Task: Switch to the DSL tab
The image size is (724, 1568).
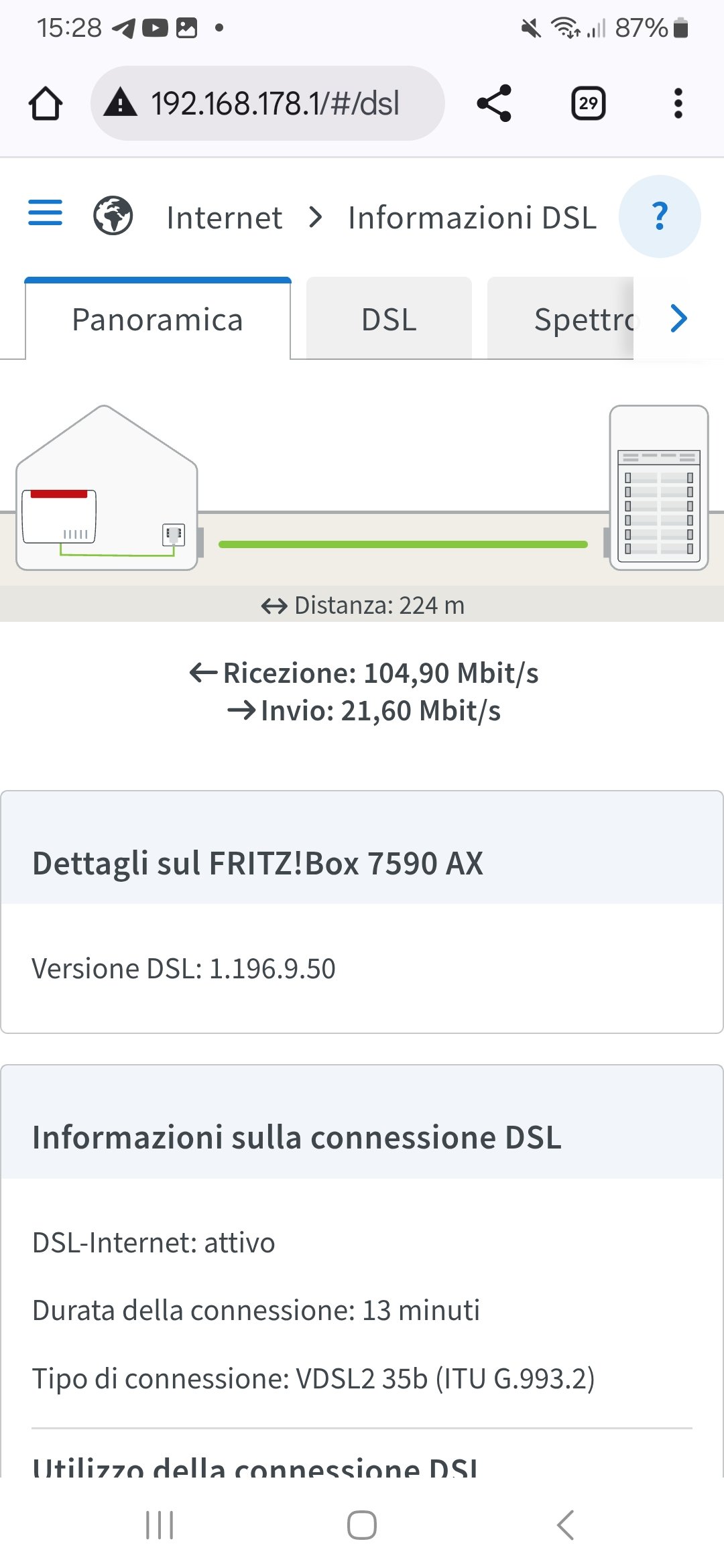Action: (x=389, y=320)
